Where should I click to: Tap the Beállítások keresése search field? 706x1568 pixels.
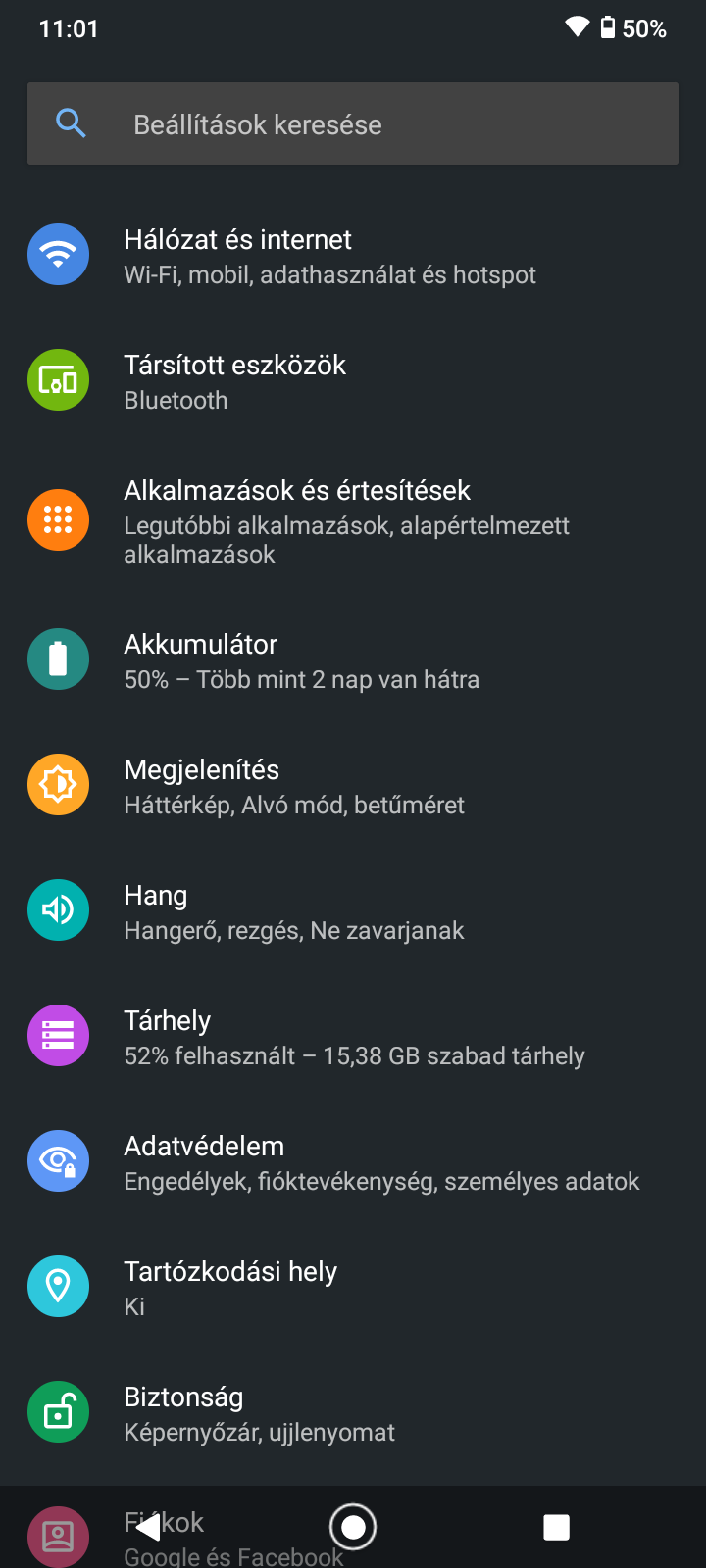pos(353,123)
